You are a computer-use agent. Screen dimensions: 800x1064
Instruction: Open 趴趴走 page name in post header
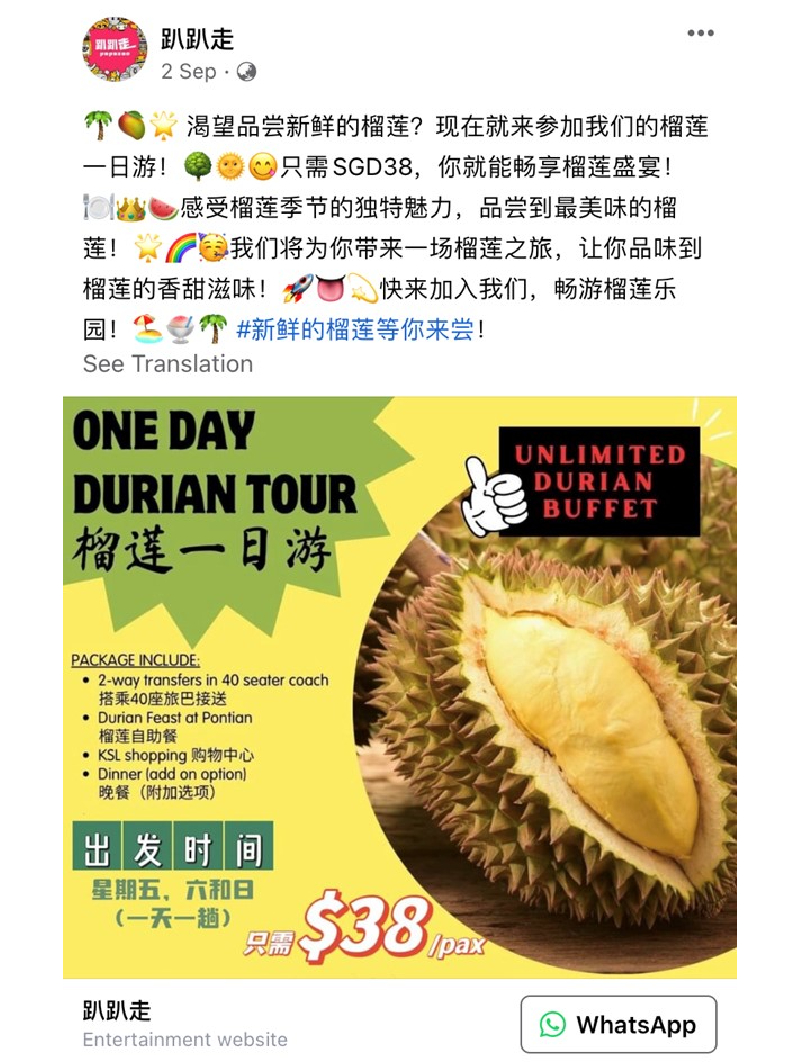tap(198, 39)
